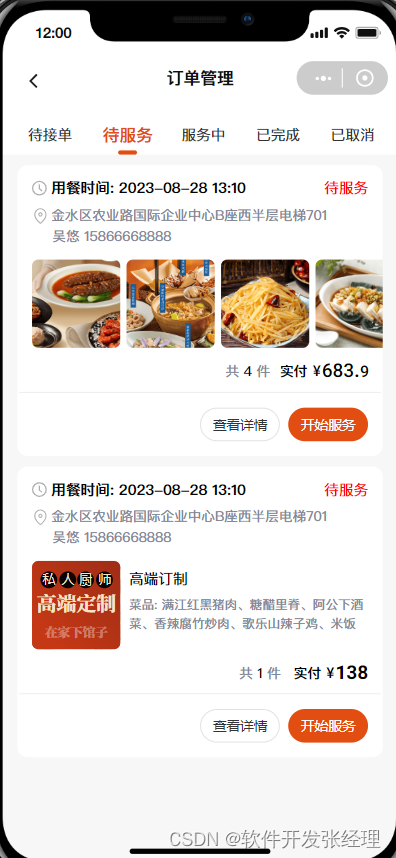Go back with the top-left arrow
The width and height of the screenshot is (396, 858).
[34, 80]
